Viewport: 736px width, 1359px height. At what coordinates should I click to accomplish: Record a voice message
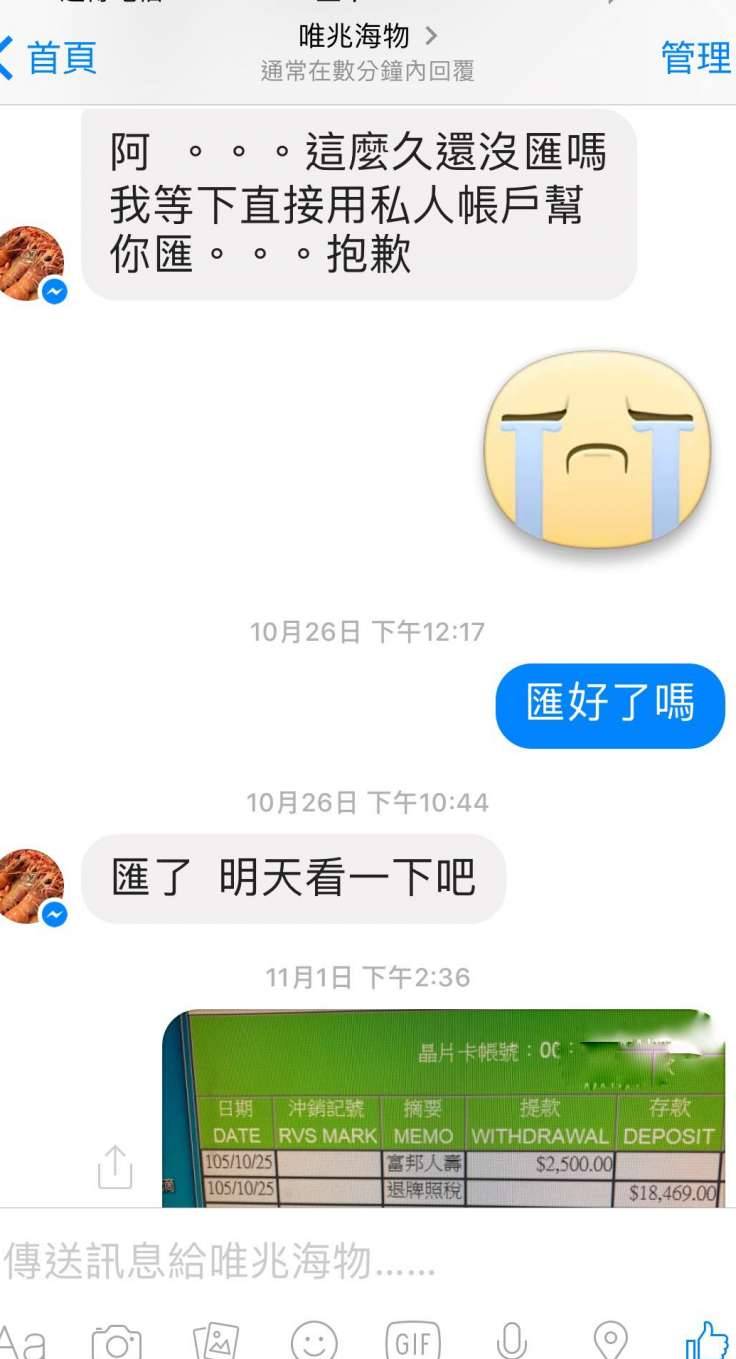point(511,1340)
